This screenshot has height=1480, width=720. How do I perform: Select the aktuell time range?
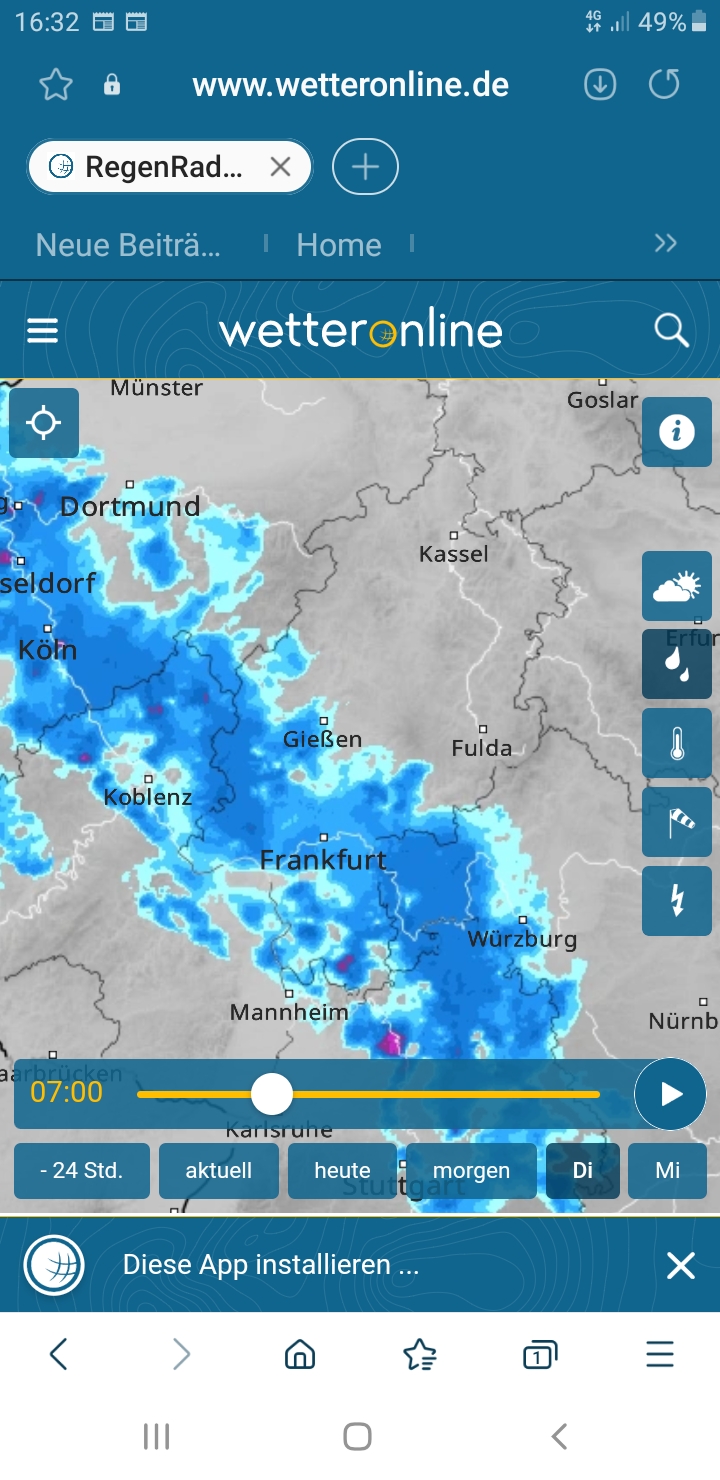click(x=219, y=1171)
